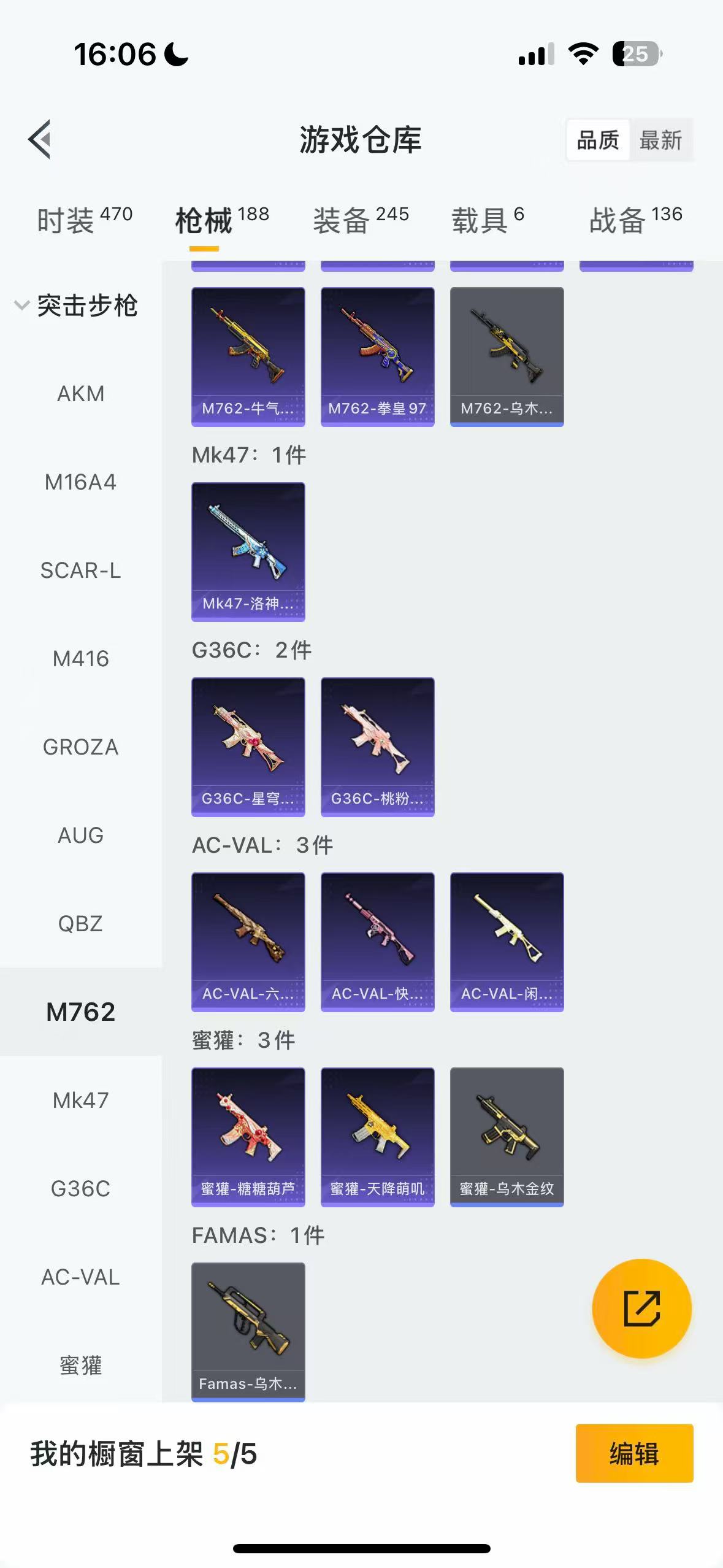
Task: Go back using the top-left arrow
Action: pos(40,139)
